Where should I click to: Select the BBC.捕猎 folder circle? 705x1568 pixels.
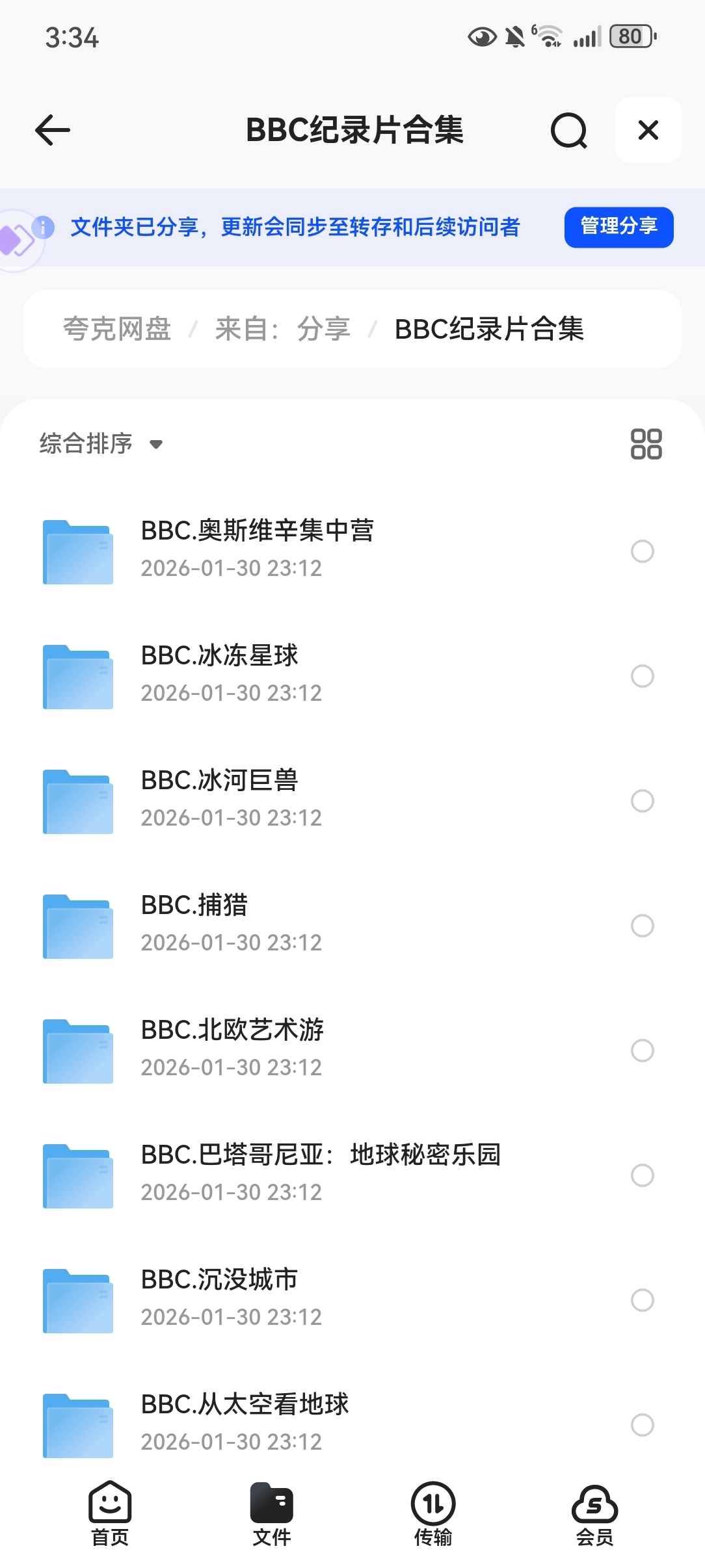(x=642, y=926)
